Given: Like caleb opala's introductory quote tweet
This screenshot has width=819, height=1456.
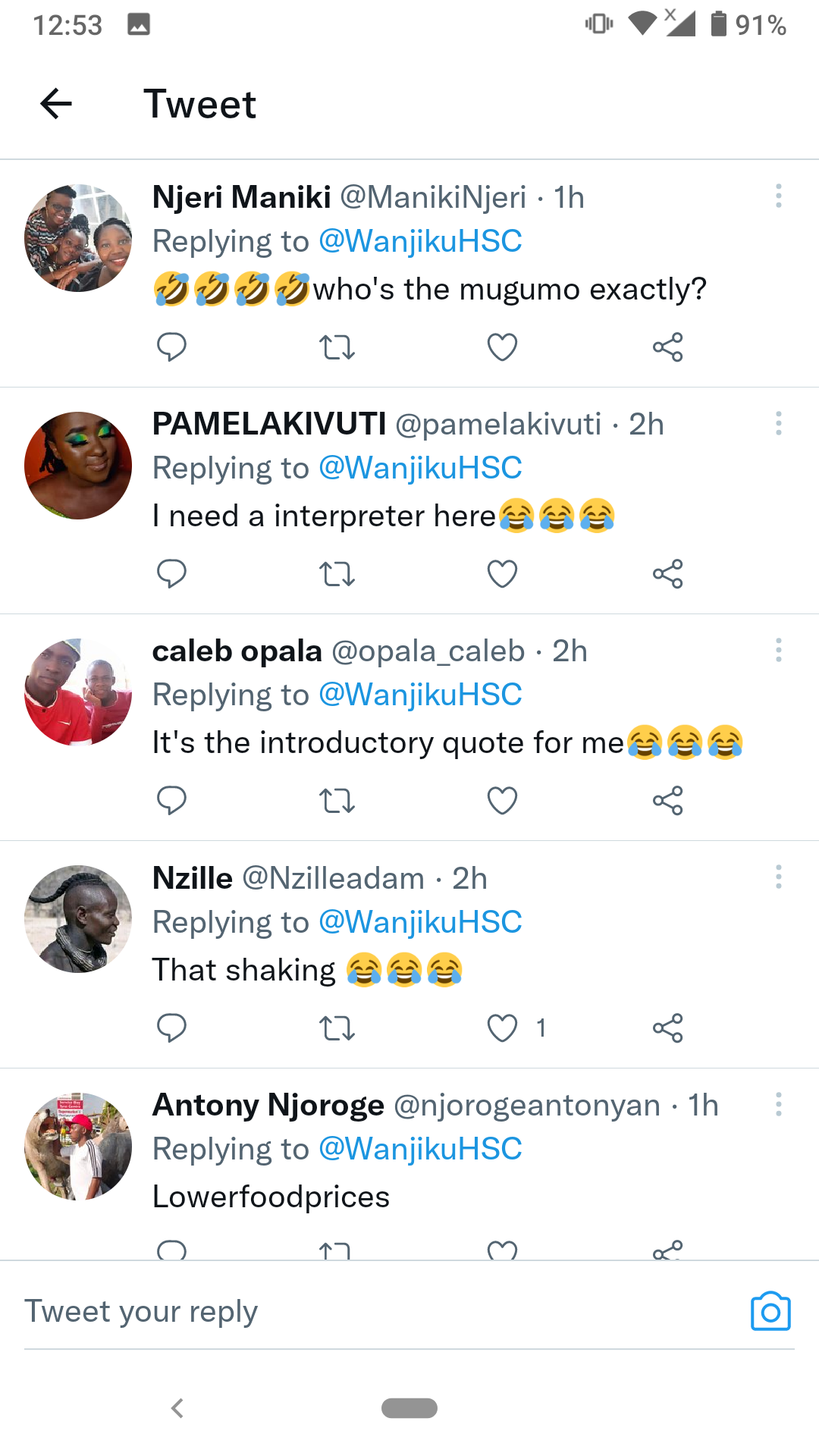Looking at the screenshot, I should pyautogui.click(x=502, y=801).
